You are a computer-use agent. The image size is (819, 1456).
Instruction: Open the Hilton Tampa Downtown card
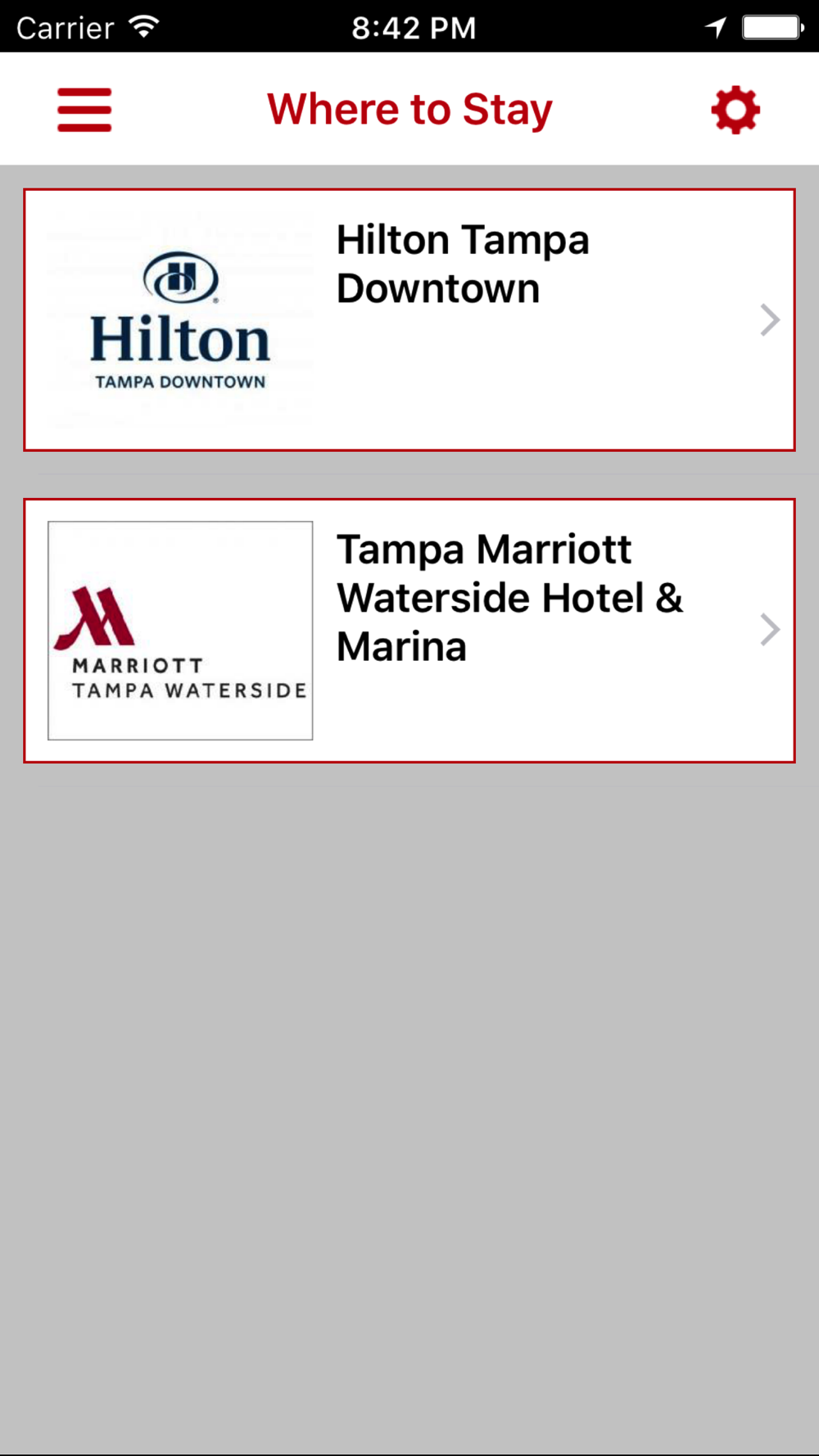click(x=409, y=319)
